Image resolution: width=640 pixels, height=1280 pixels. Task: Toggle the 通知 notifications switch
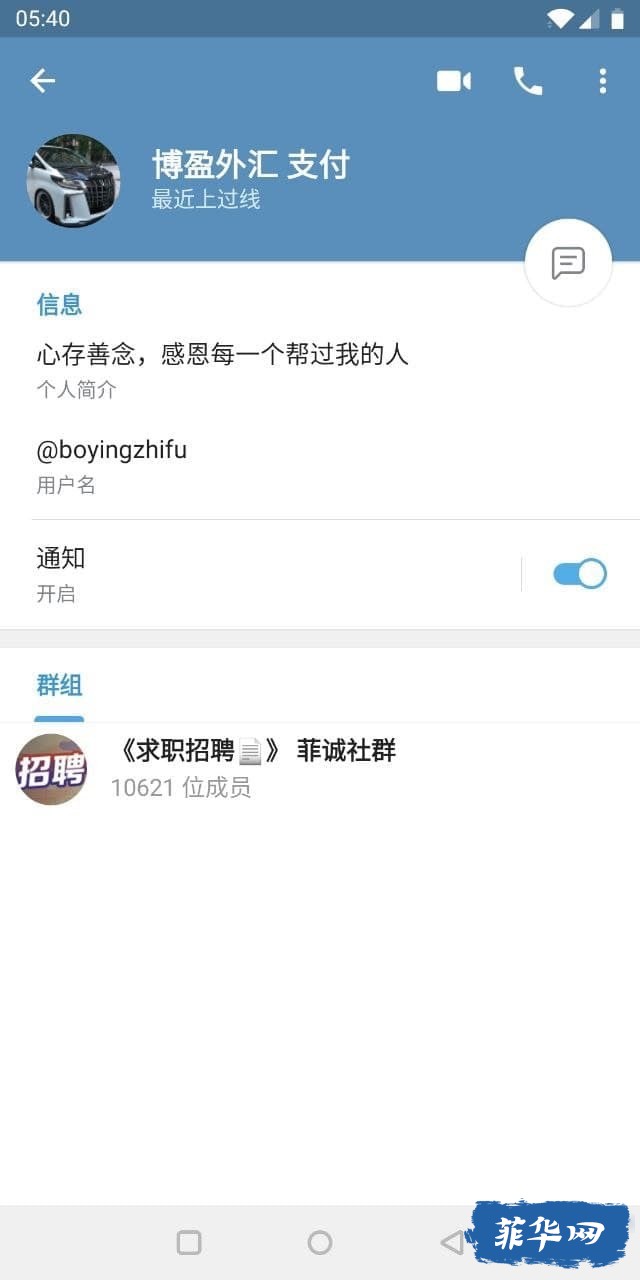(x=580, y=574)
